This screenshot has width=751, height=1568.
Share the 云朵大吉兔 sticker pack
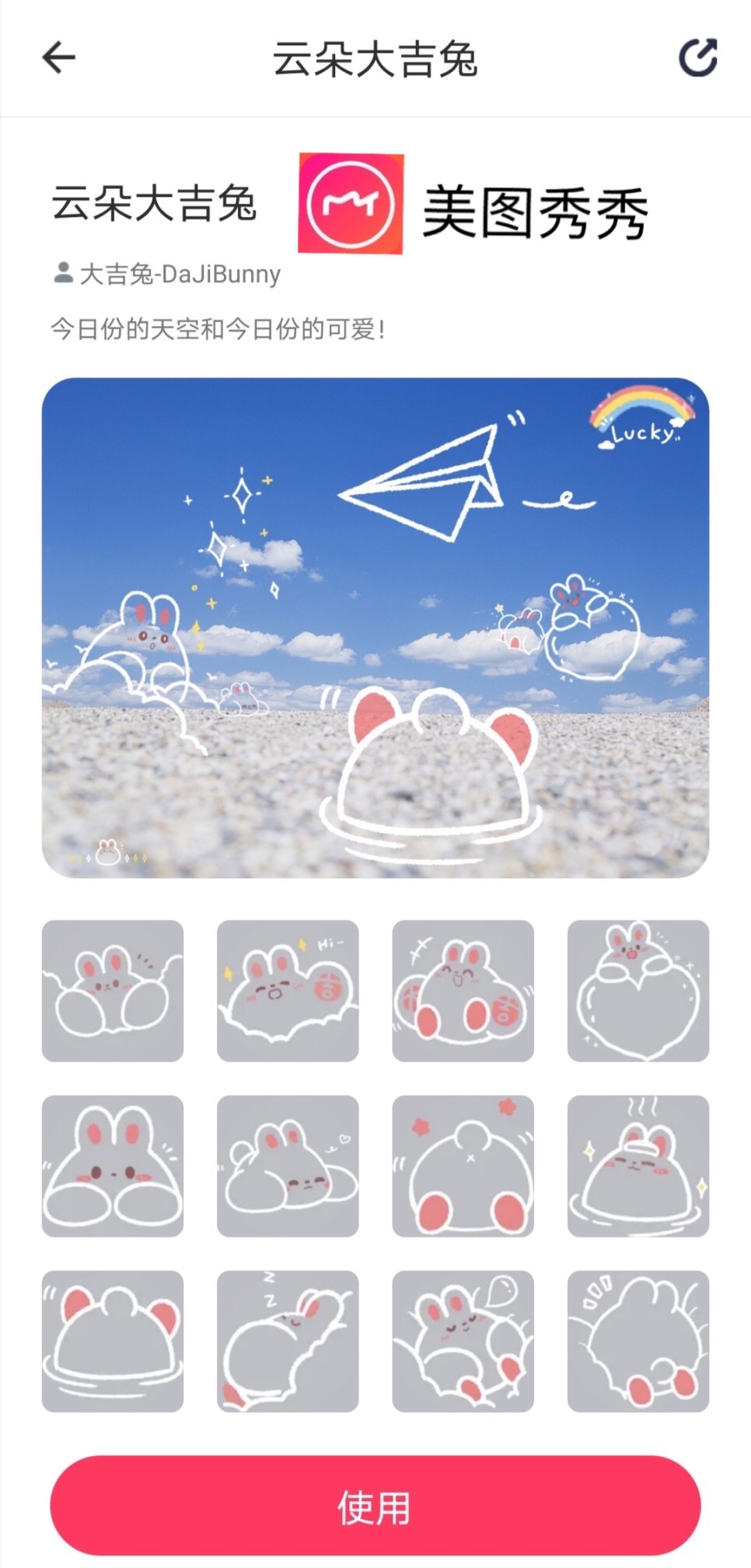click(x=697, y=58)
